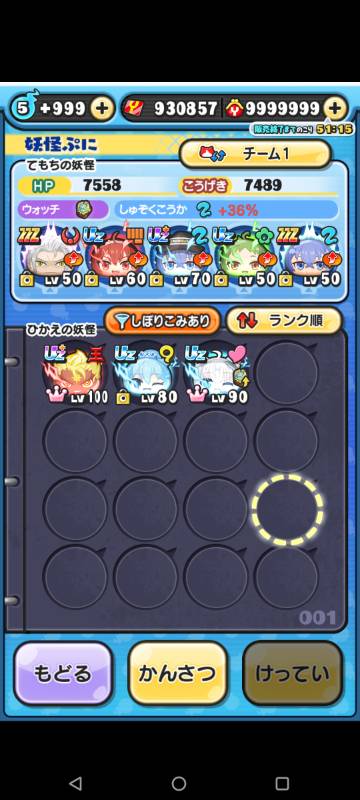Select the LV 100 reserve yokai

[75, 374]
